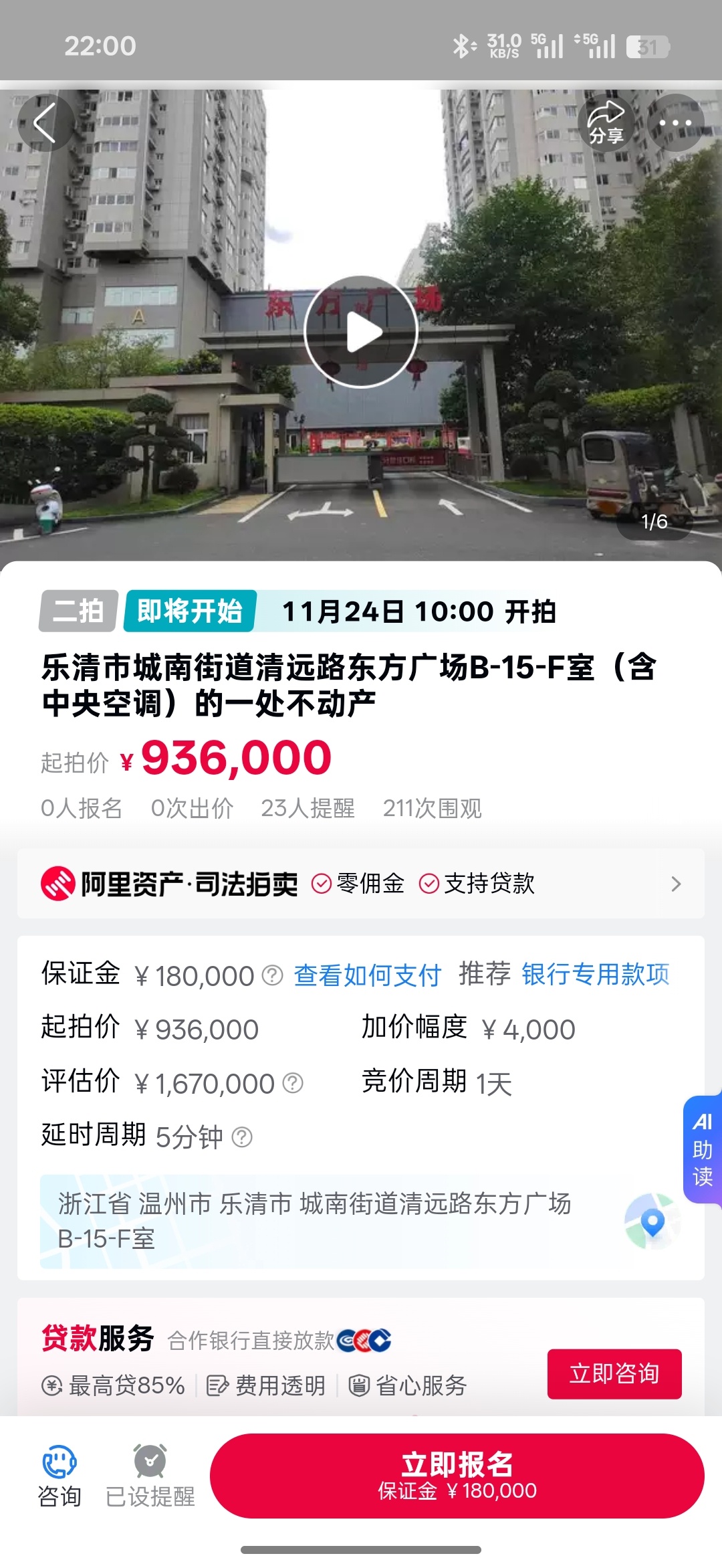722x1568 pixels.
Task: Show help for 保证金 deposit amount
Action: click(272, 975)
